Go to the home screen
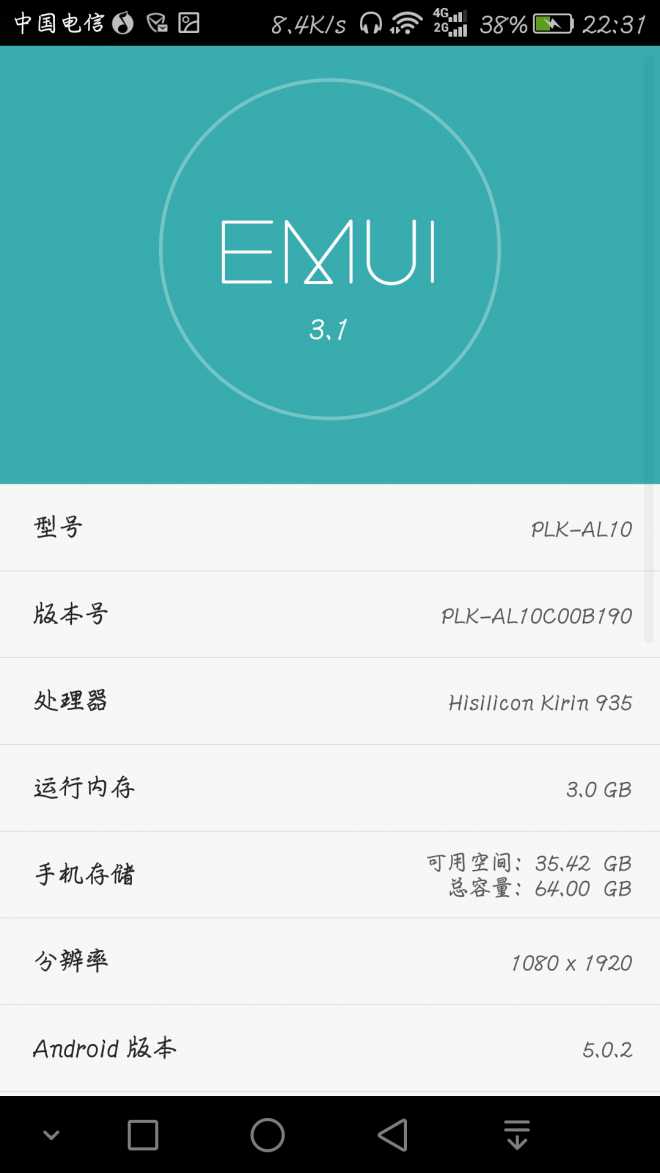660x1173 pixels. click(267, 1135)
